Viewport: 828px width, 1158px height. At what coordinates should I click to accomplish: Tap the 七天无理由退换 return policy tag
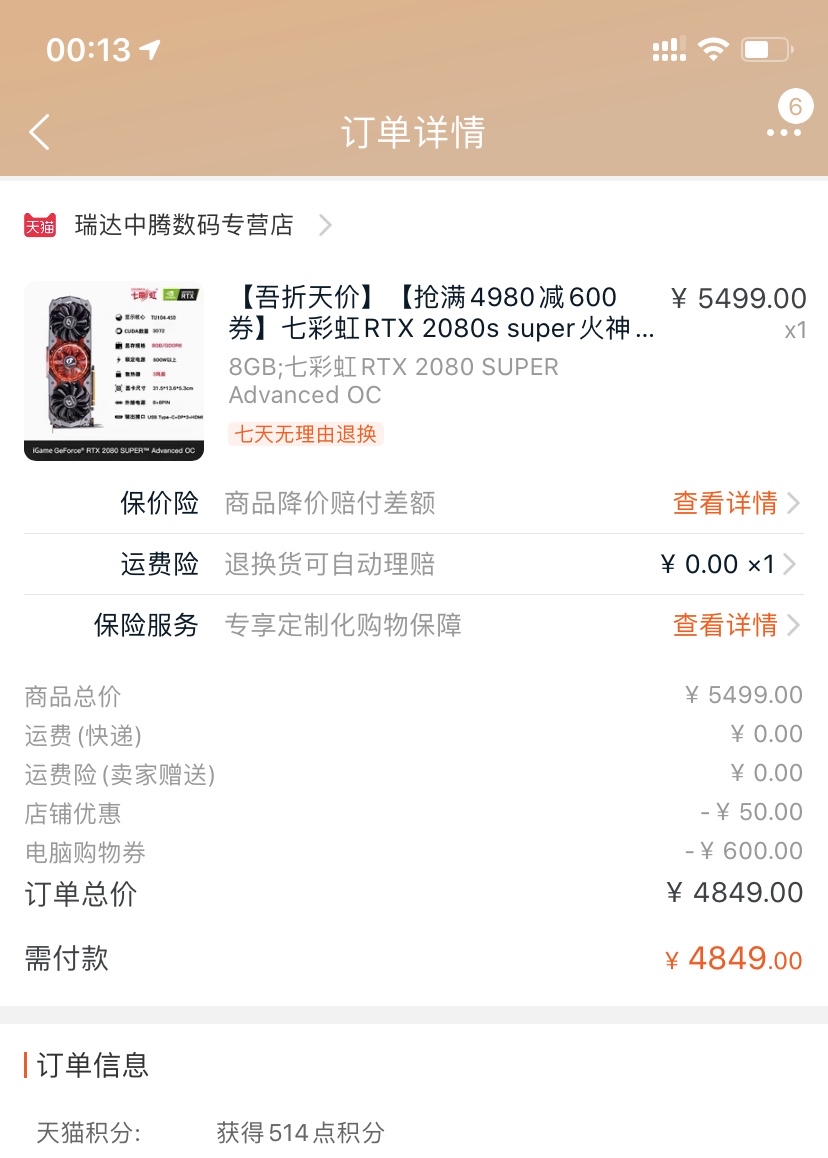pyautogui.click(x=304, y=436)
